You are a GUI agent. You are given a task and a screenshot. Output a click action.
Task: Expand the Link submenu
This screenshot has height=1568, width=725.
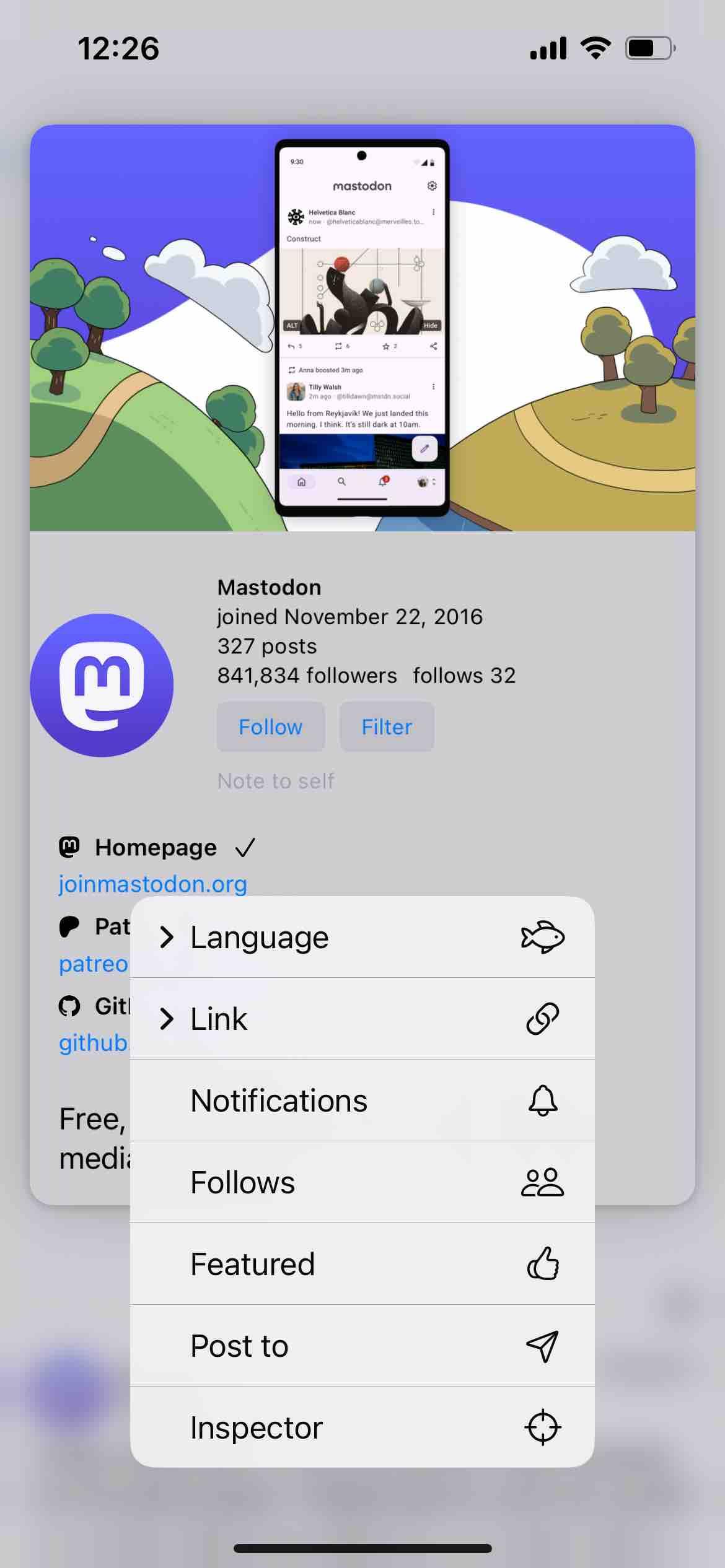coord(362,1019)
